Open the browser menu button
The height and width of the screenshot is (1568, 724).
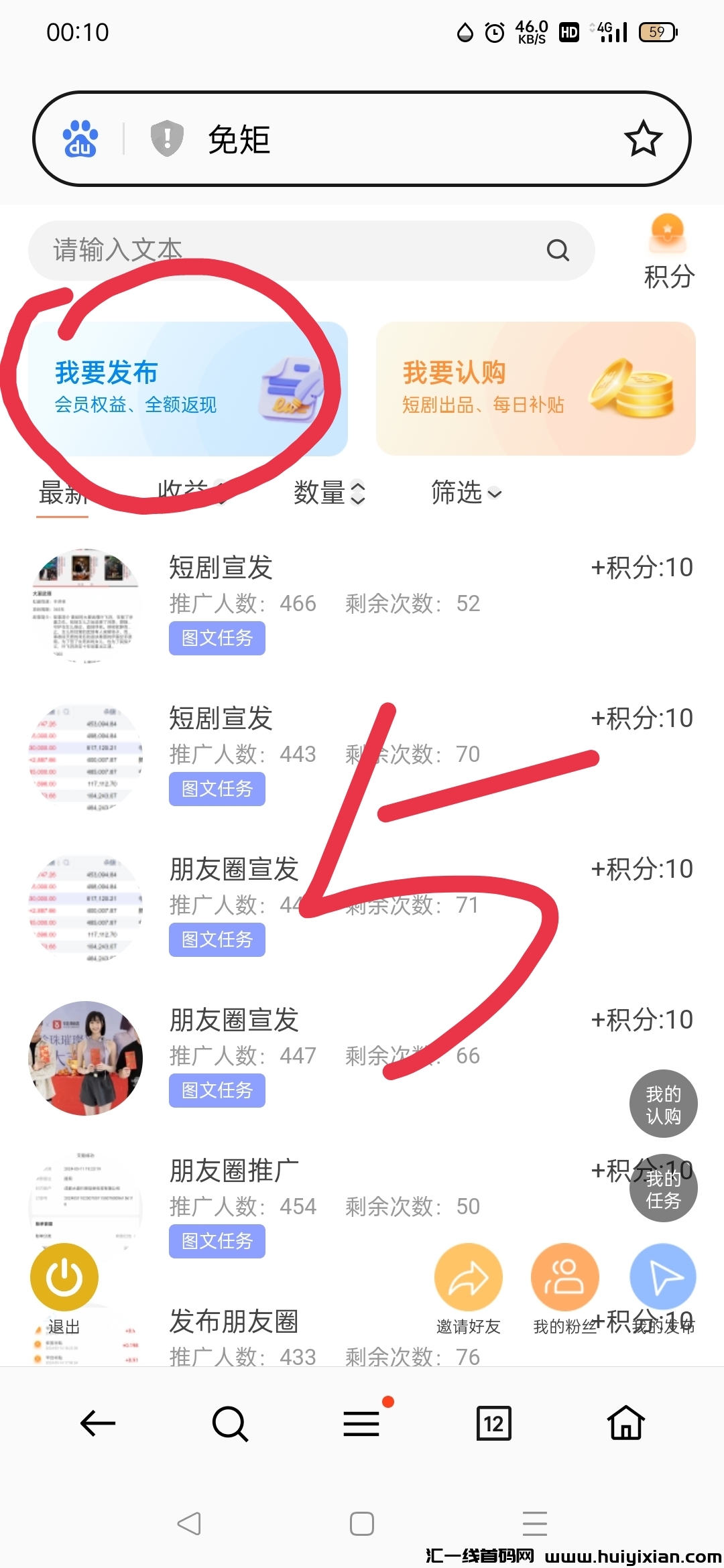click(x=362, y=1423)
